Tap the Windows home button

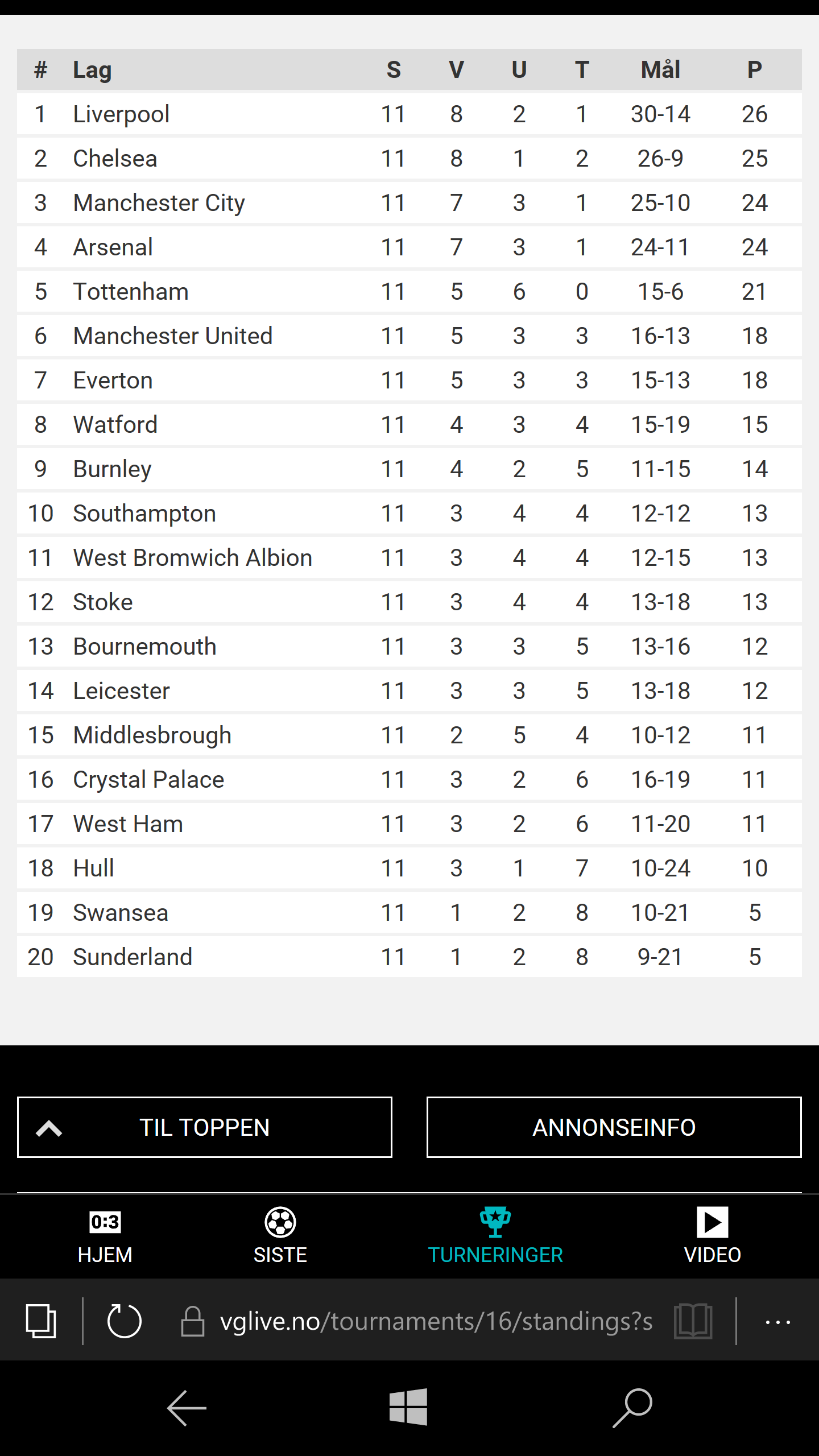408,1407
